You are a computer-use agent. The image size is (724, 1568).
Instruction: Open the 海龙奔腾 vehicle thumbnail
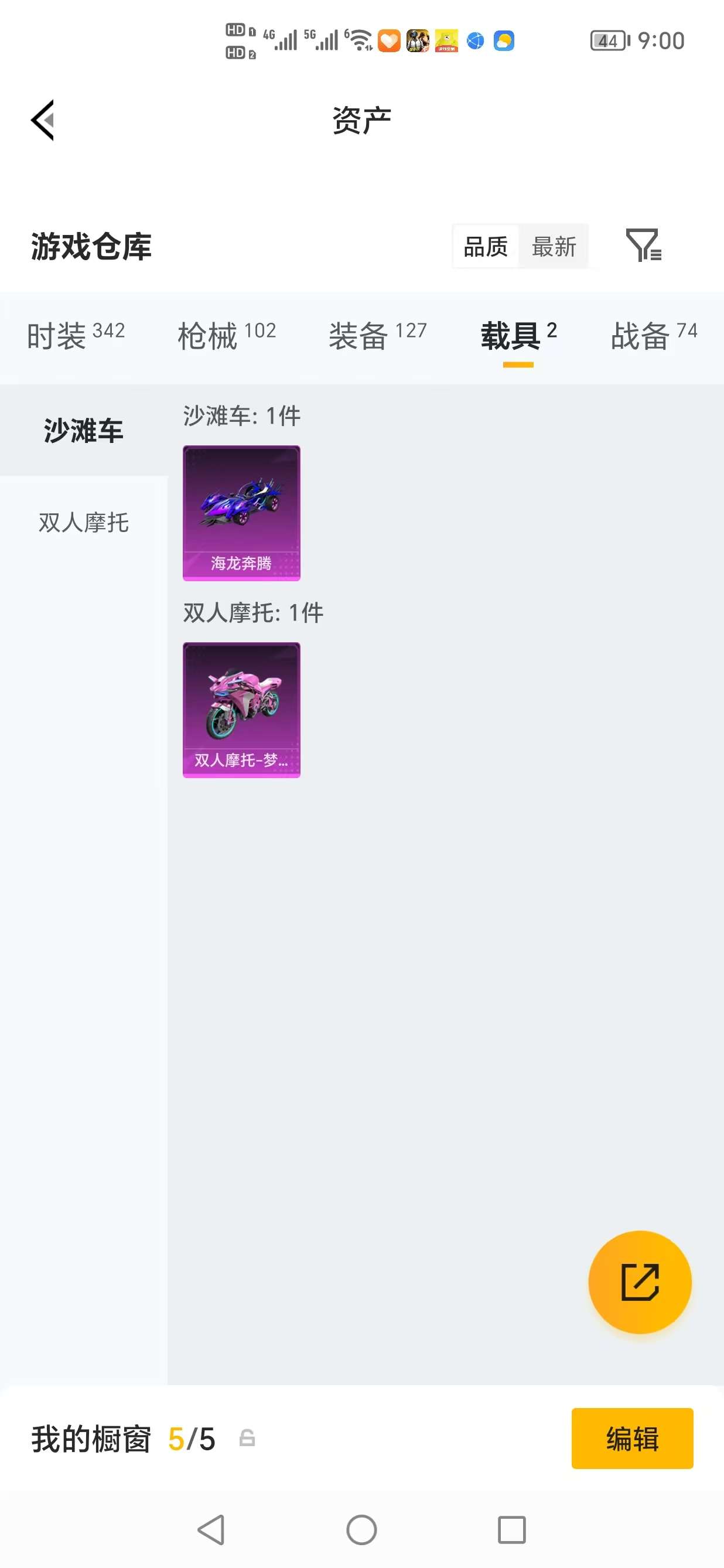click(x=241, y=513)
